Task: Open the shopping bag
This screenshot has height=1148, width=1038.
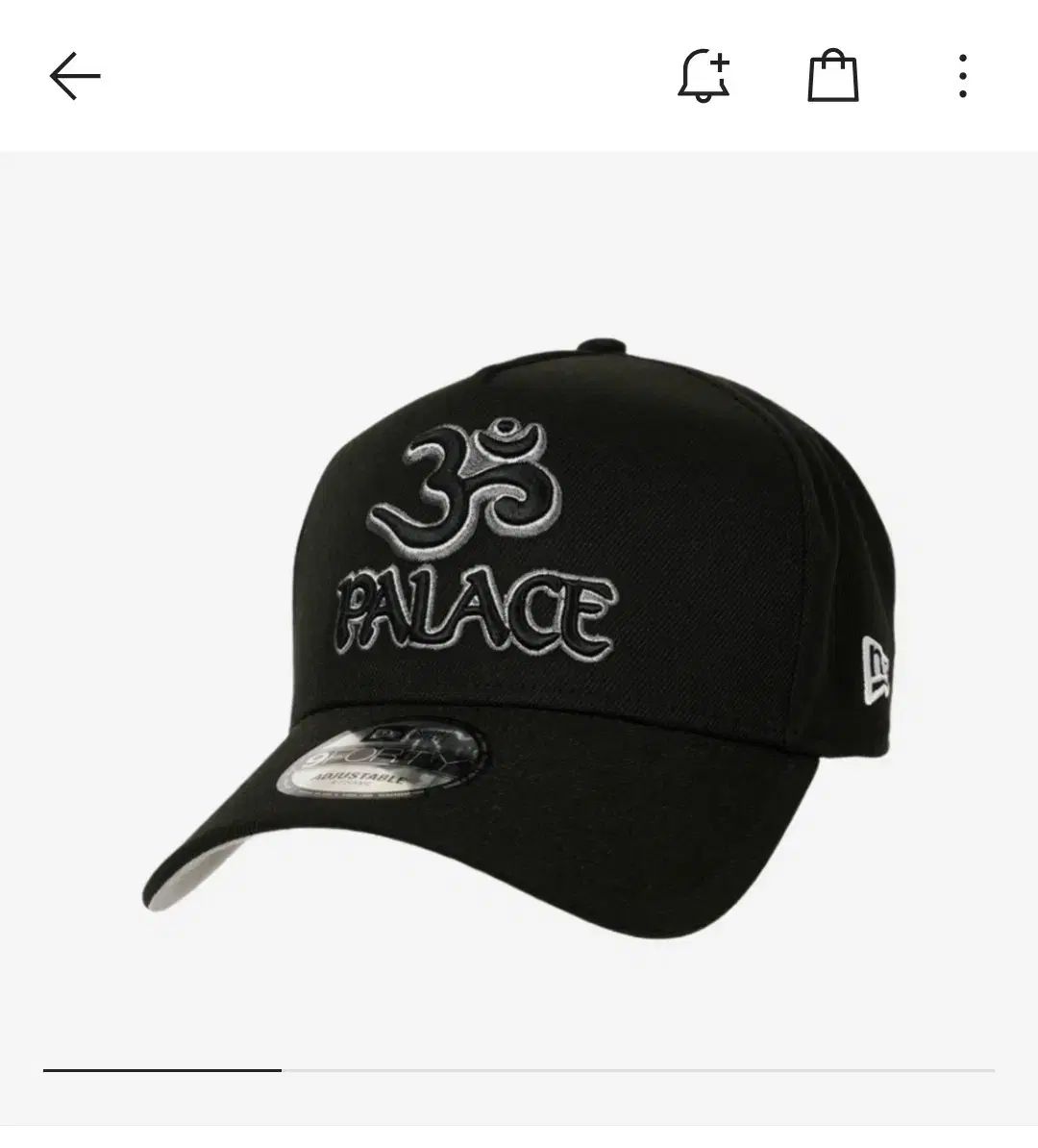Action: point(832,77)
